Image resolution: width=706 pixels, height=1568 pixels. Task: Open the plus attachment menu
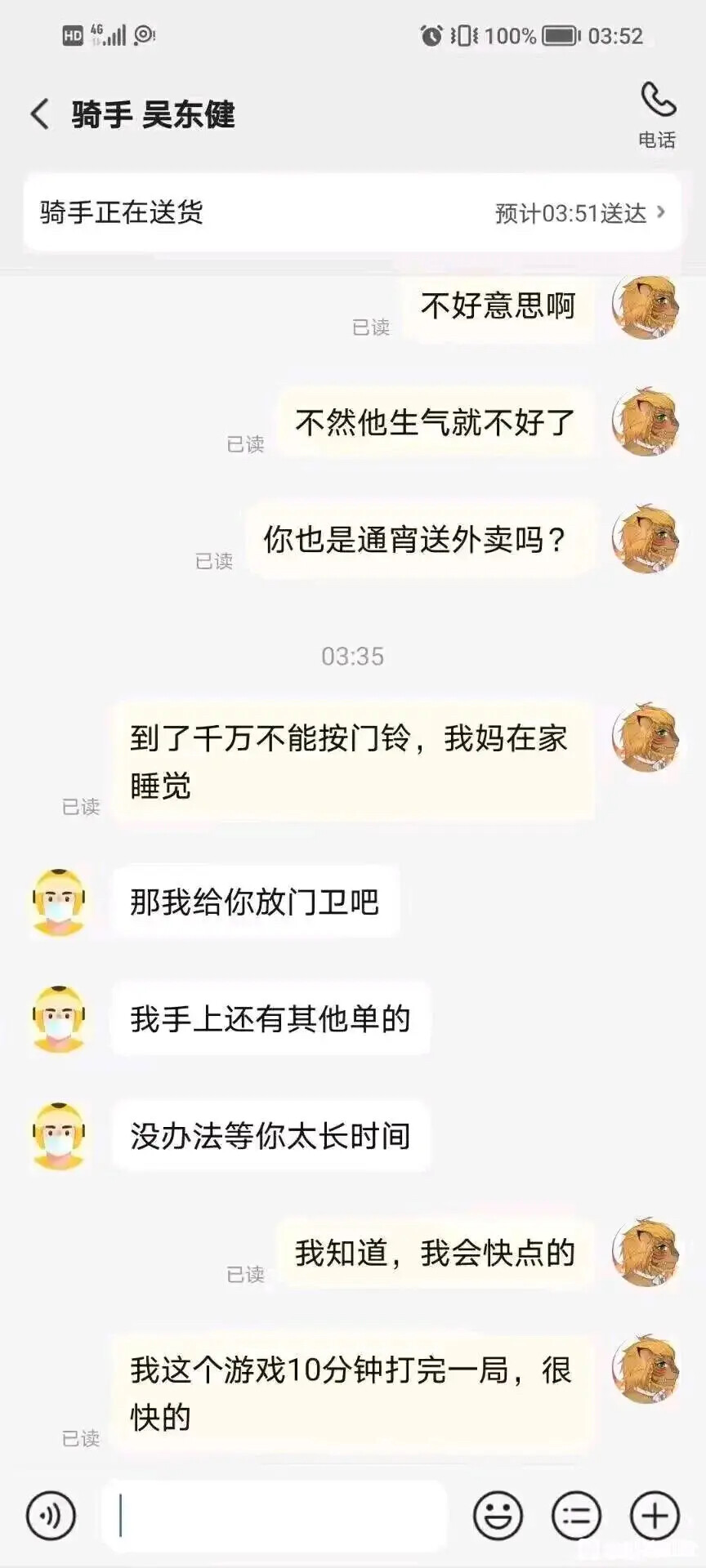click(655, 1516)
